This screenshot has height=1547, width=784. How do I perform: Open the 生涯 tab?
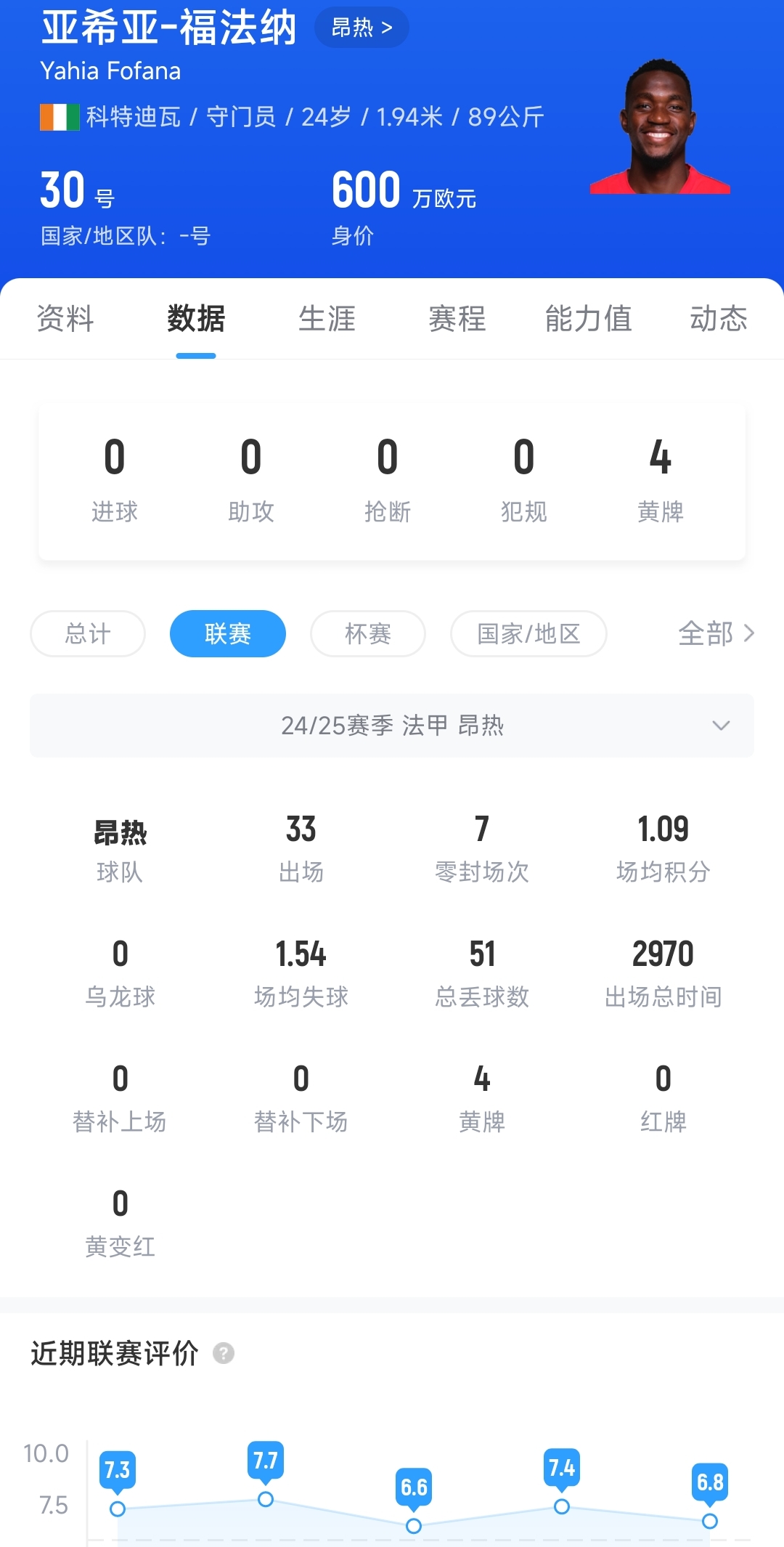tap(327, 318)
